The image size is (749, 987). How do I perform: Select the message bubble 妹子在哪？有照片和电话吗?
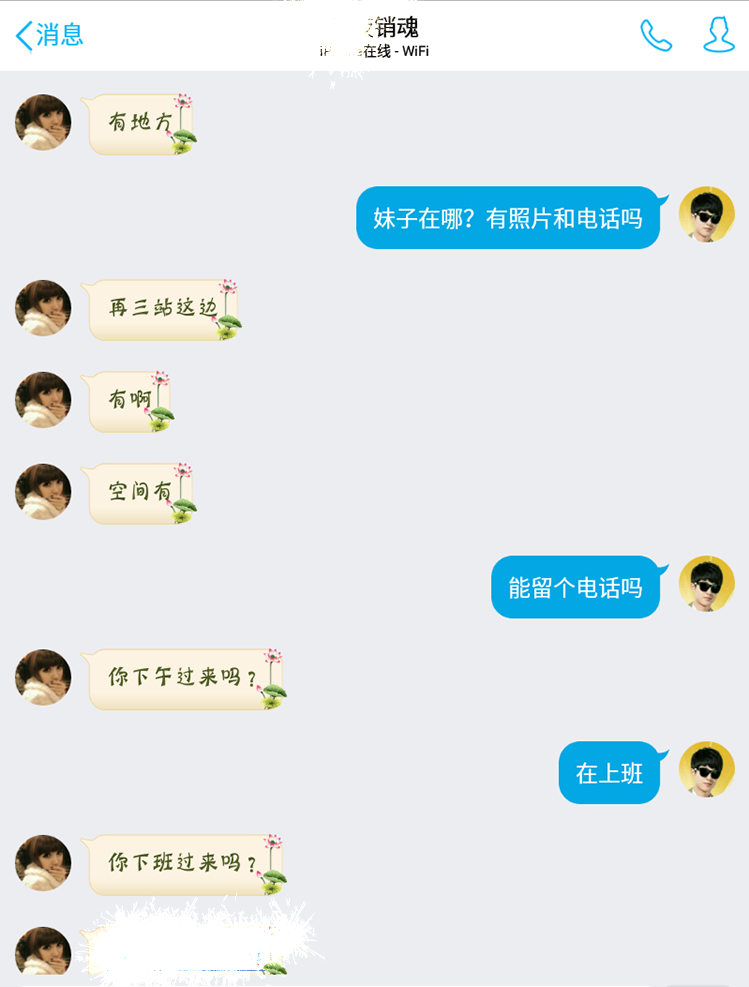pyautogui.click(x=508, y=218)
